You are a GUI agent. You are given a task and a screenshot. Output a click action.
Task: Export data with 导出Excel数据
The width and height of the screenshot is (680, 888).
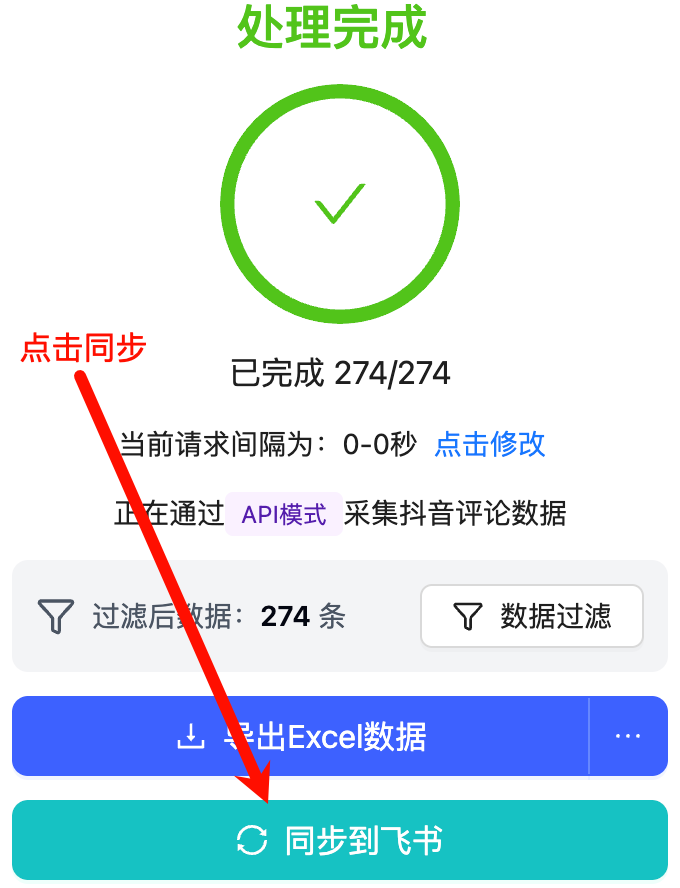pos(300,737)
